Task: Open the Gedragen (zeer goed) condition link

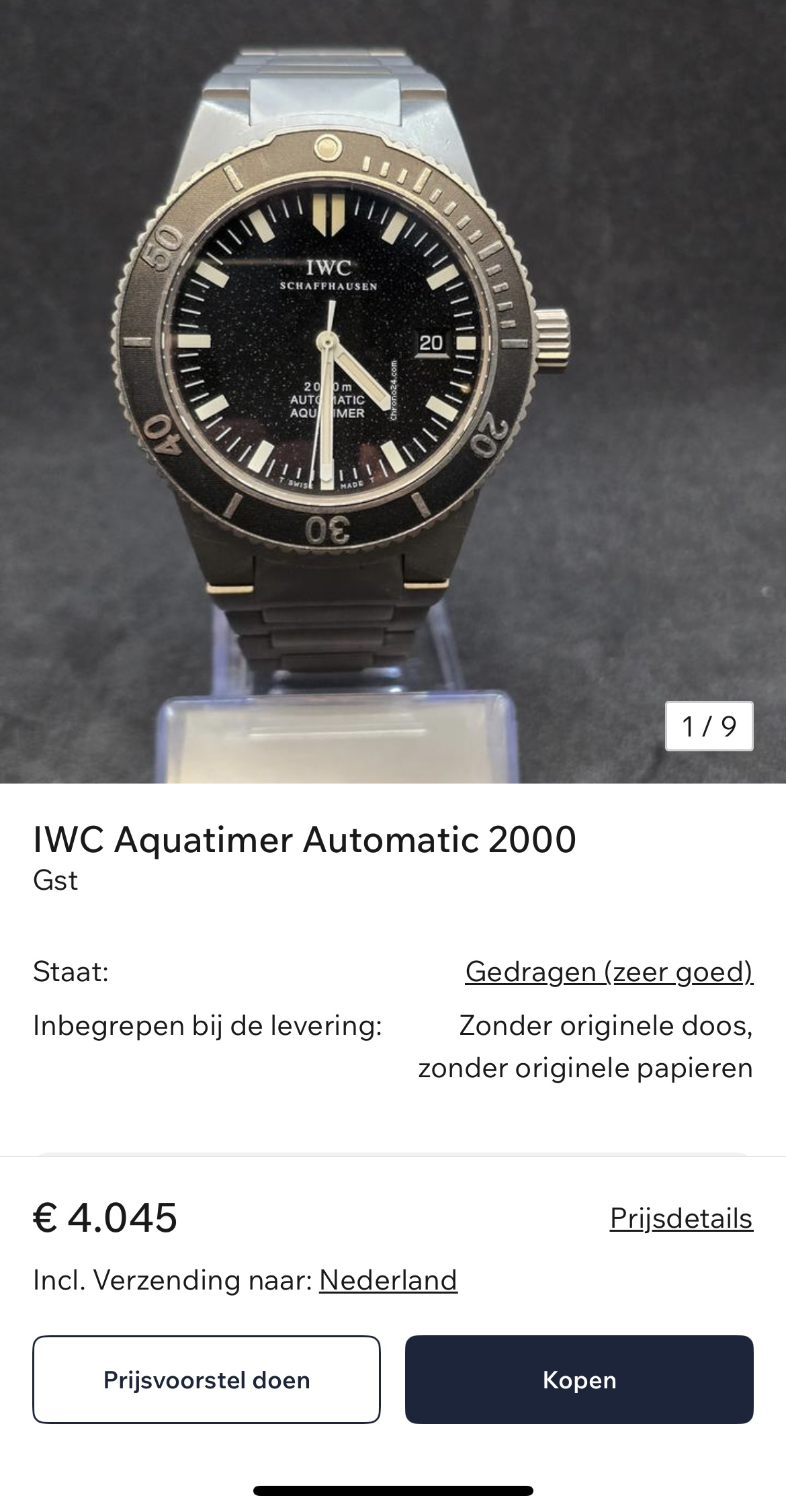Action: (x=609, y=972)
